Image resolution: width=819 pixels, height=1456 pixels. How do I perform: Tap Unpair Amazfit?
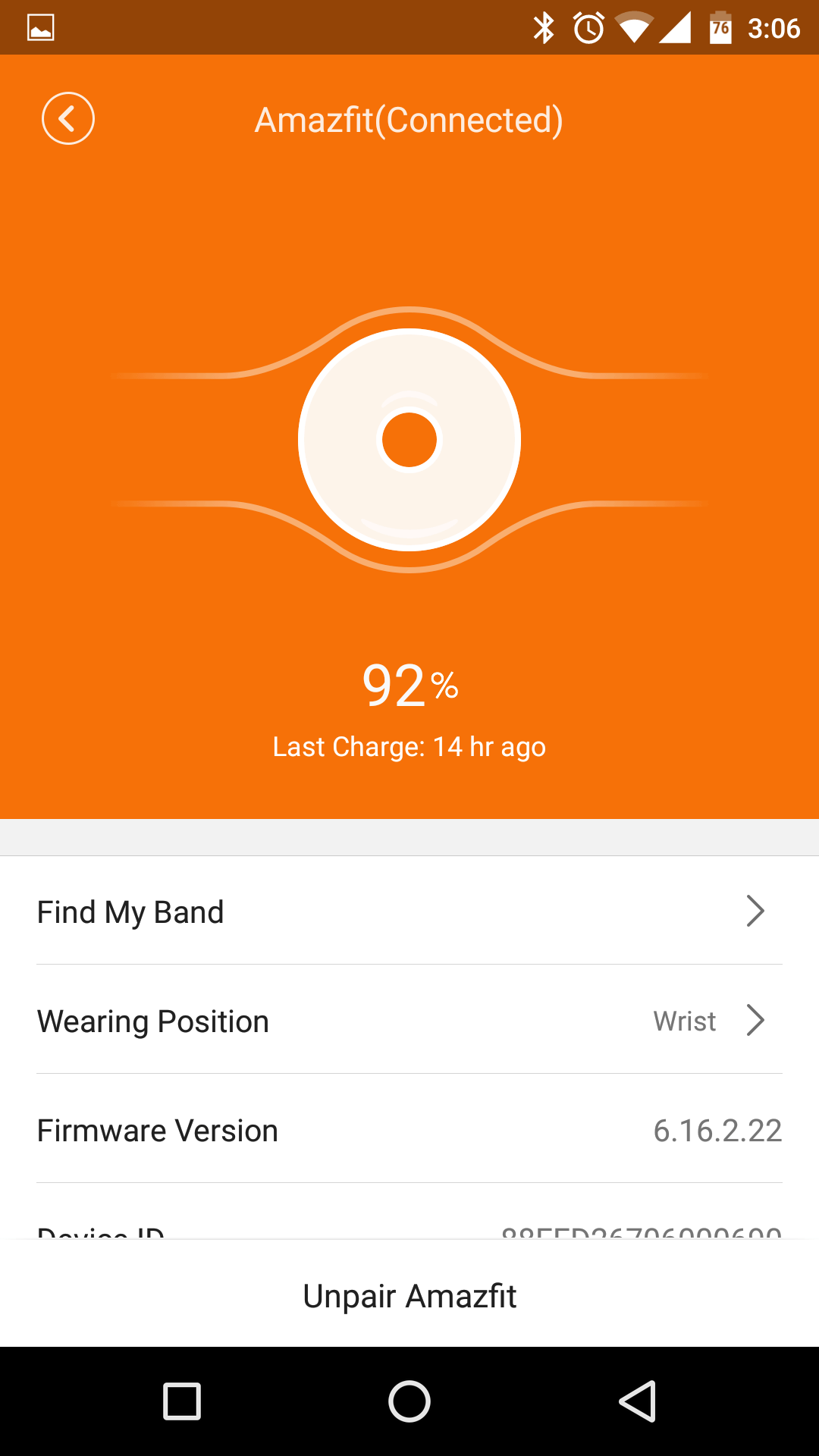(x=409, y=1295)
